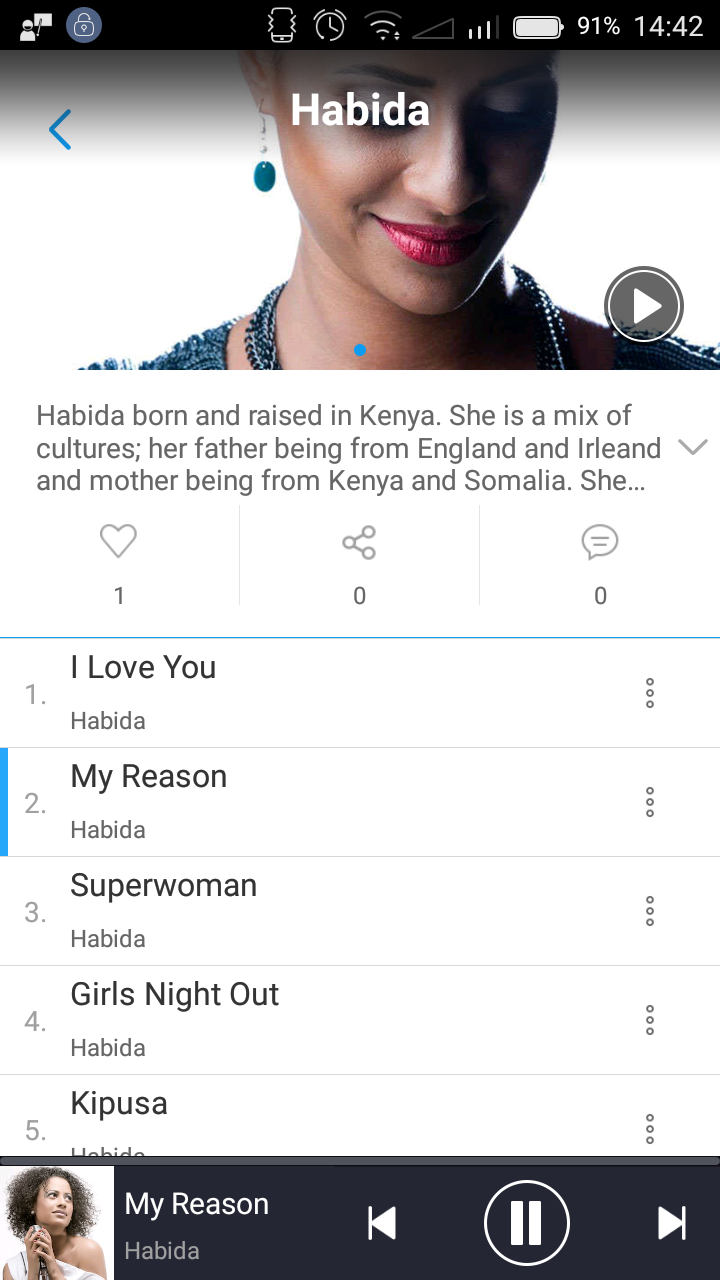Skip to the next track
Viewport: 720px width, 1280px height.
click(x=671, y=1223)
